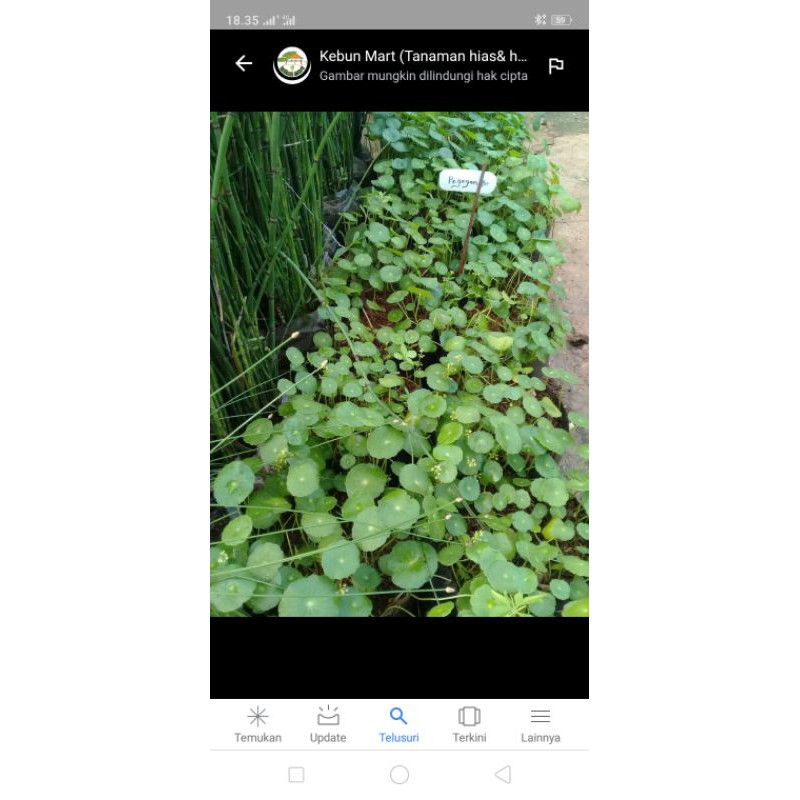Tap the system back triangle

click(x=503, y=775)
